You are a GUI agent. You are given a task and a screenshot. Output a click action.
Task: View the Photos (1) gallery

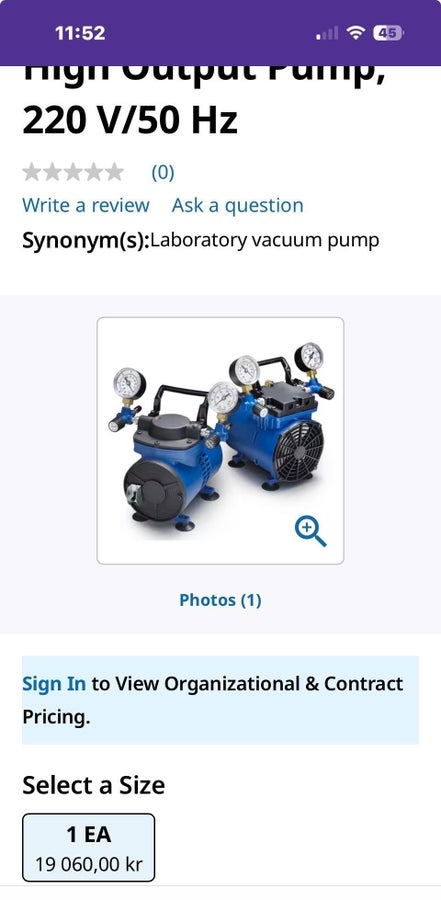(220, 600)
